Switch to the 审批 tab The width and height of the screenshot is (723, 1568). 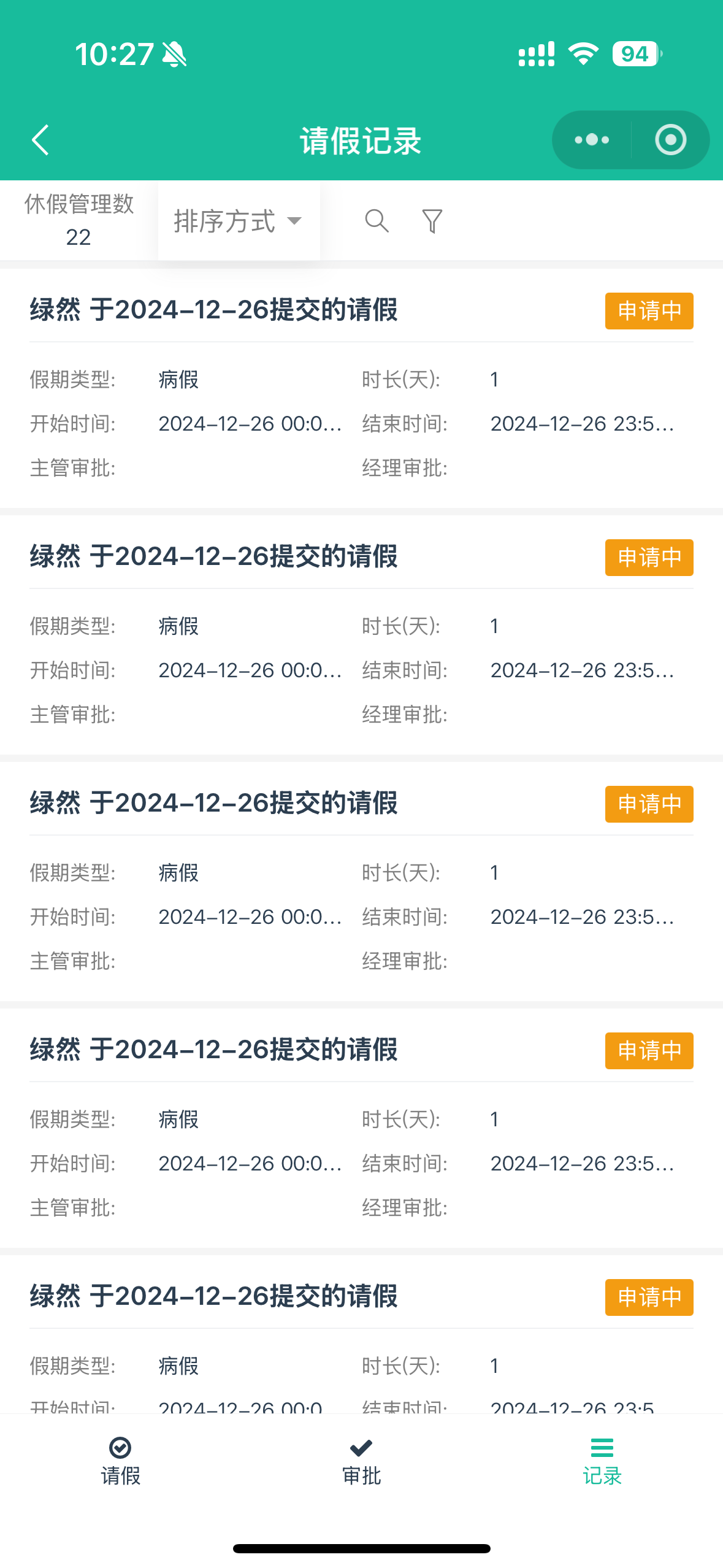(361, 1461)
